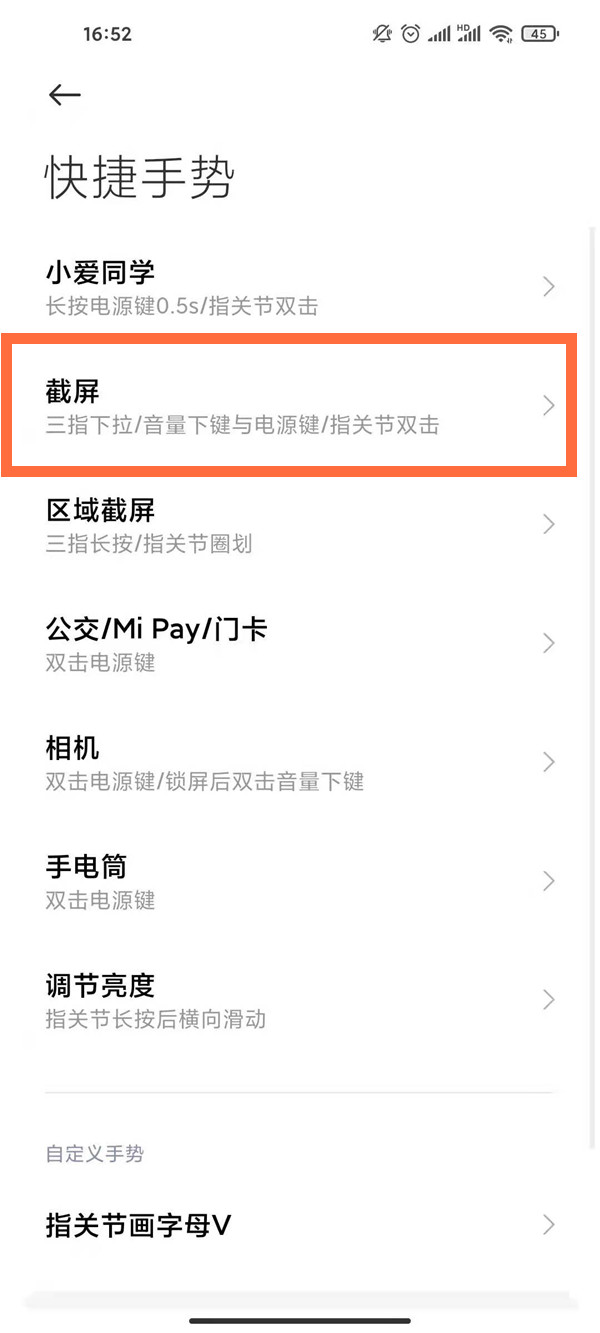Open 公交/Mi Pay/门卡 shortcut settings
The image size is (600, 1333).
(300, 644)
